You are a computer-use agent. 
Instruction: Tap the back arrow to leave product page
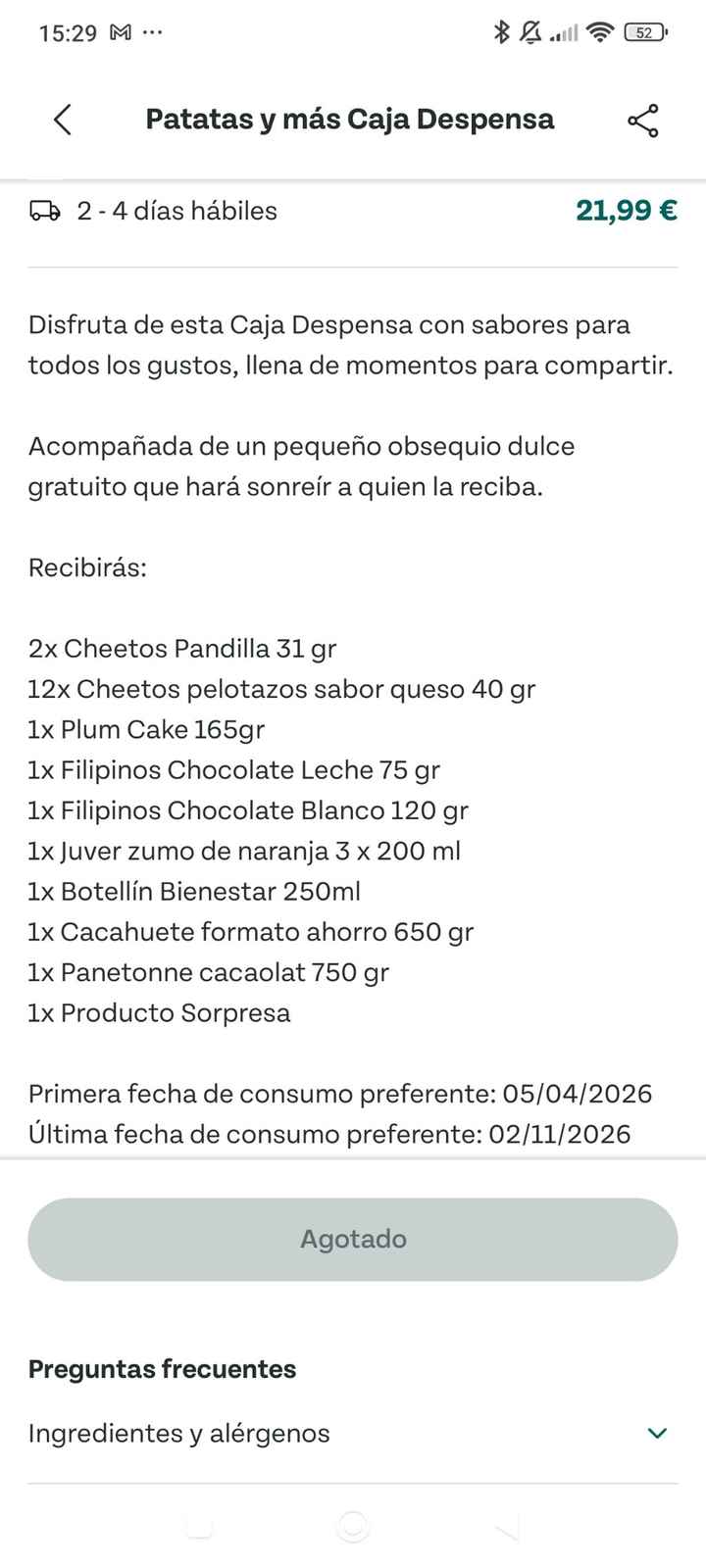click(x=62, y=120)
